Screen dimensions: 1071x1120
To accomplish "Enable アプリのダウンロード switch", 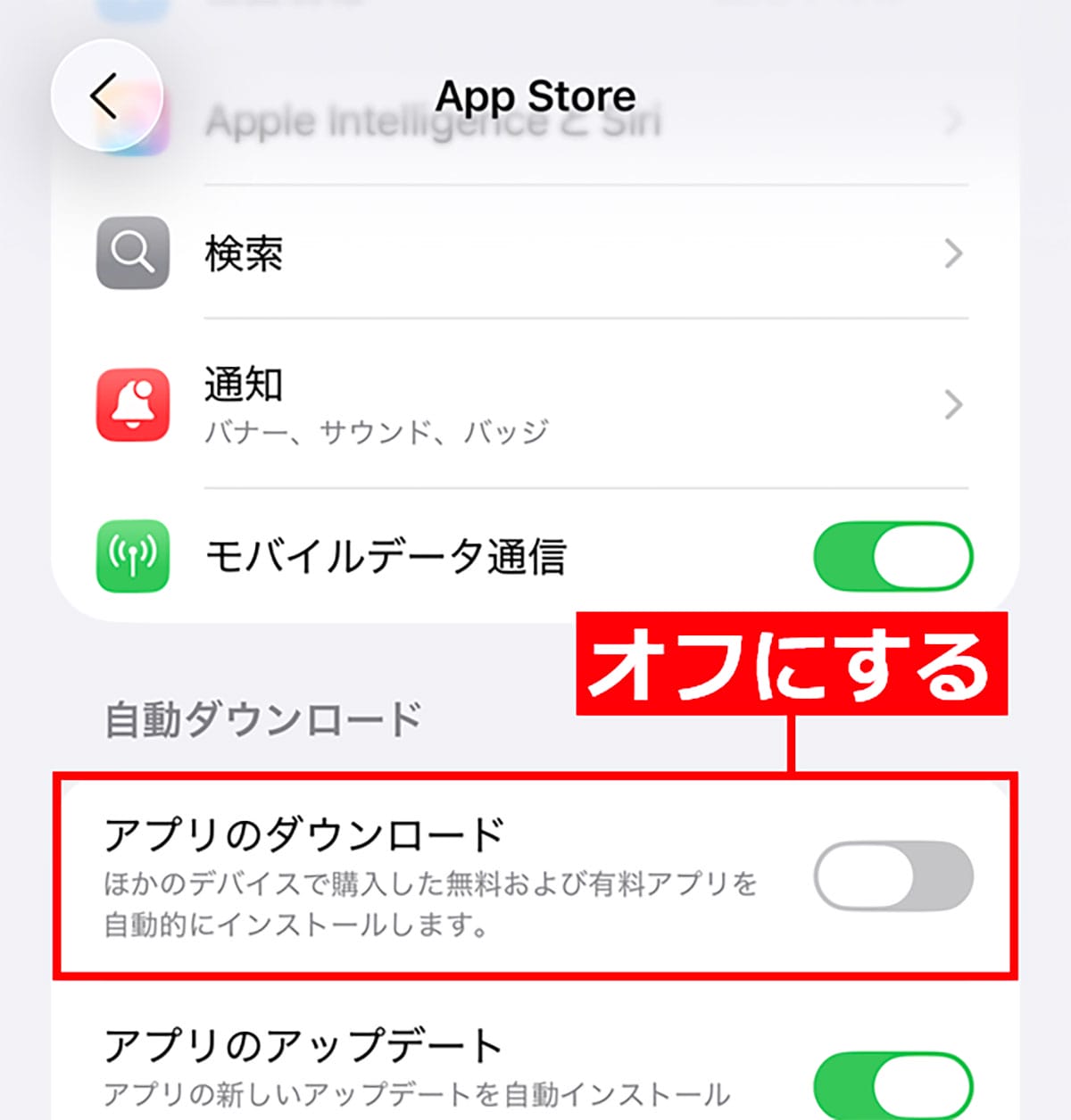I will click(x=892, y=876).
